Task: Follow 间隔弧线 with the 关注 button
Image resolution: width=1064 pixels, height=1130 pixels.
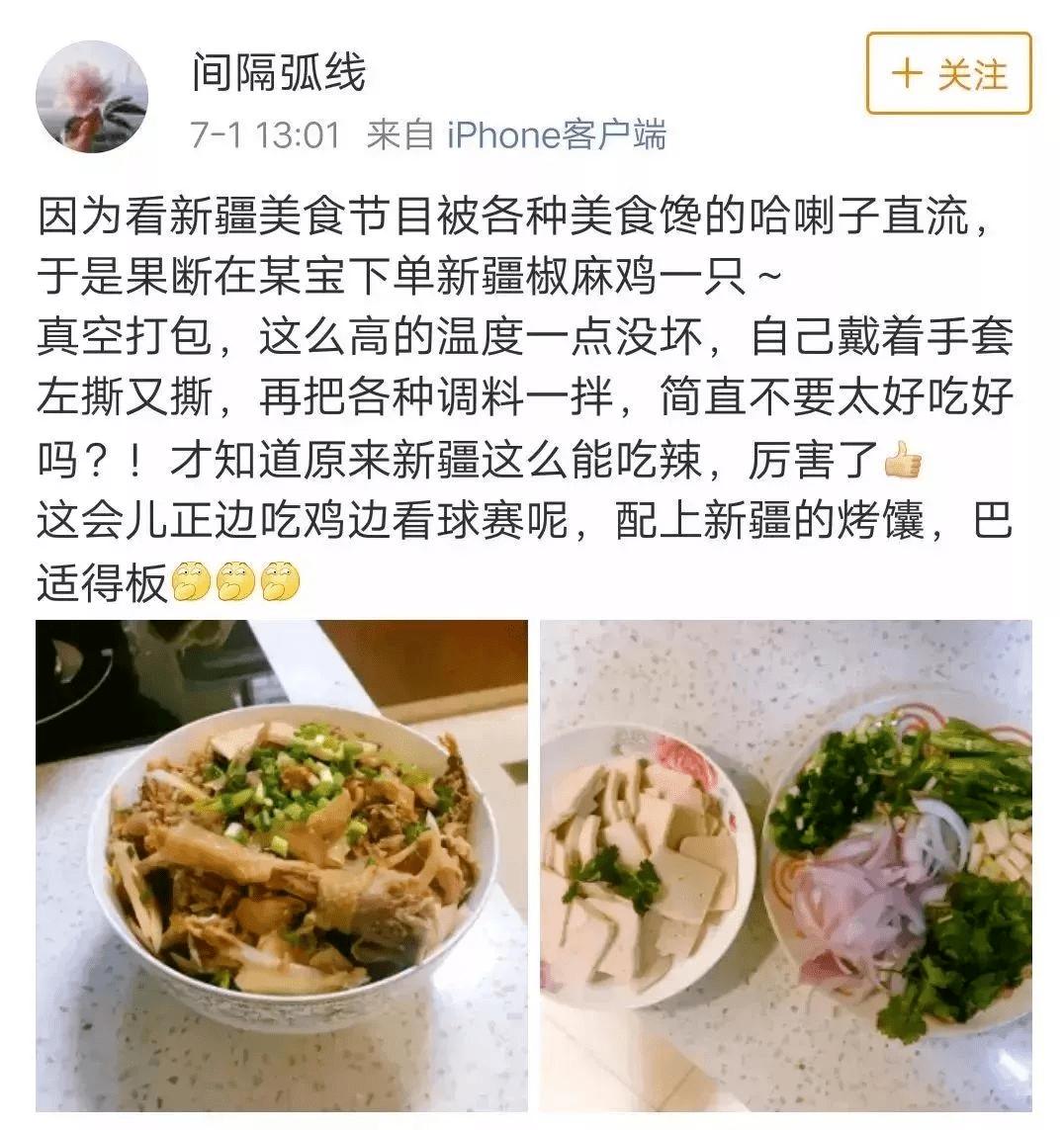Action: pyautogui.click(x=948, y=73)
